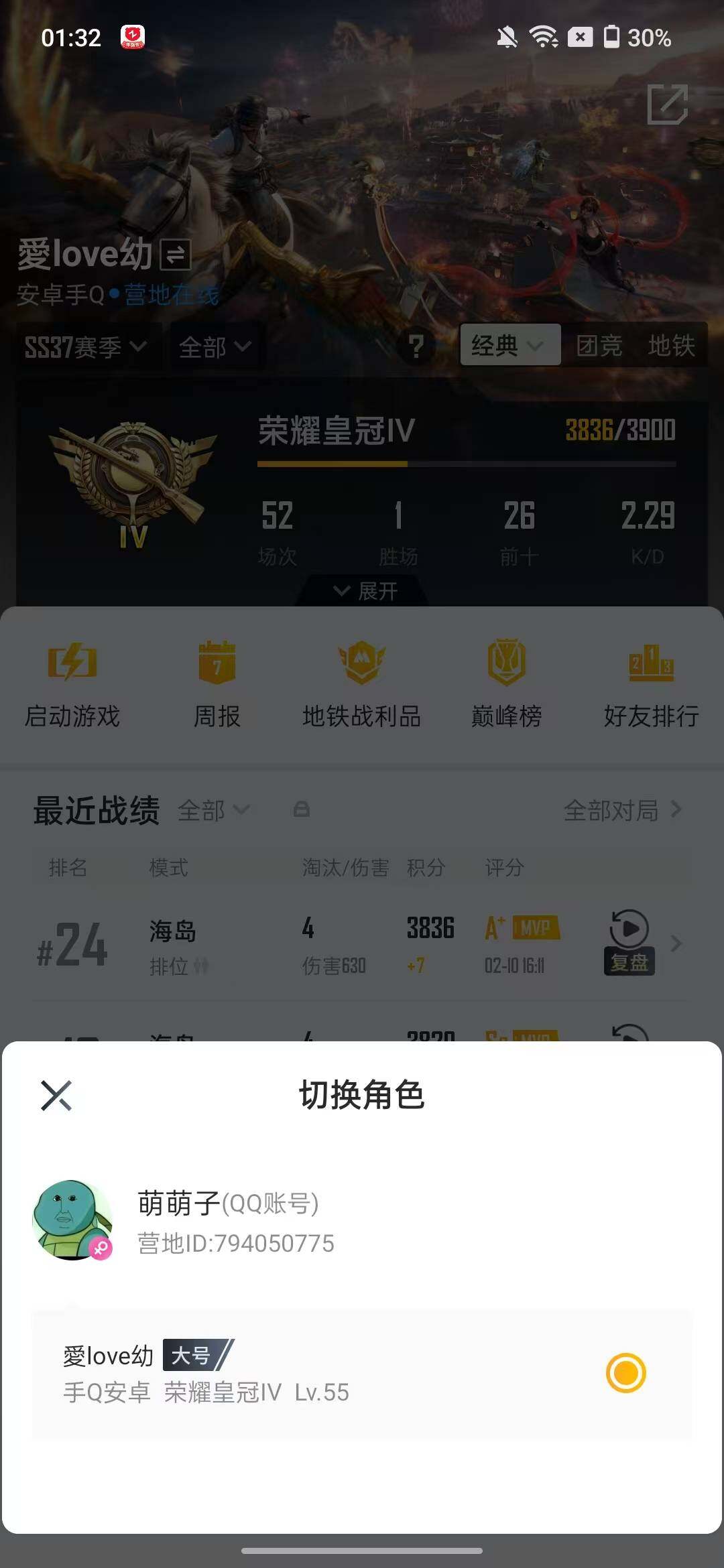The width and height of the screenshot is (724, 1568).
Task: Tap the rank progress bar showing 3836/3900
Action: pos(465,463)
